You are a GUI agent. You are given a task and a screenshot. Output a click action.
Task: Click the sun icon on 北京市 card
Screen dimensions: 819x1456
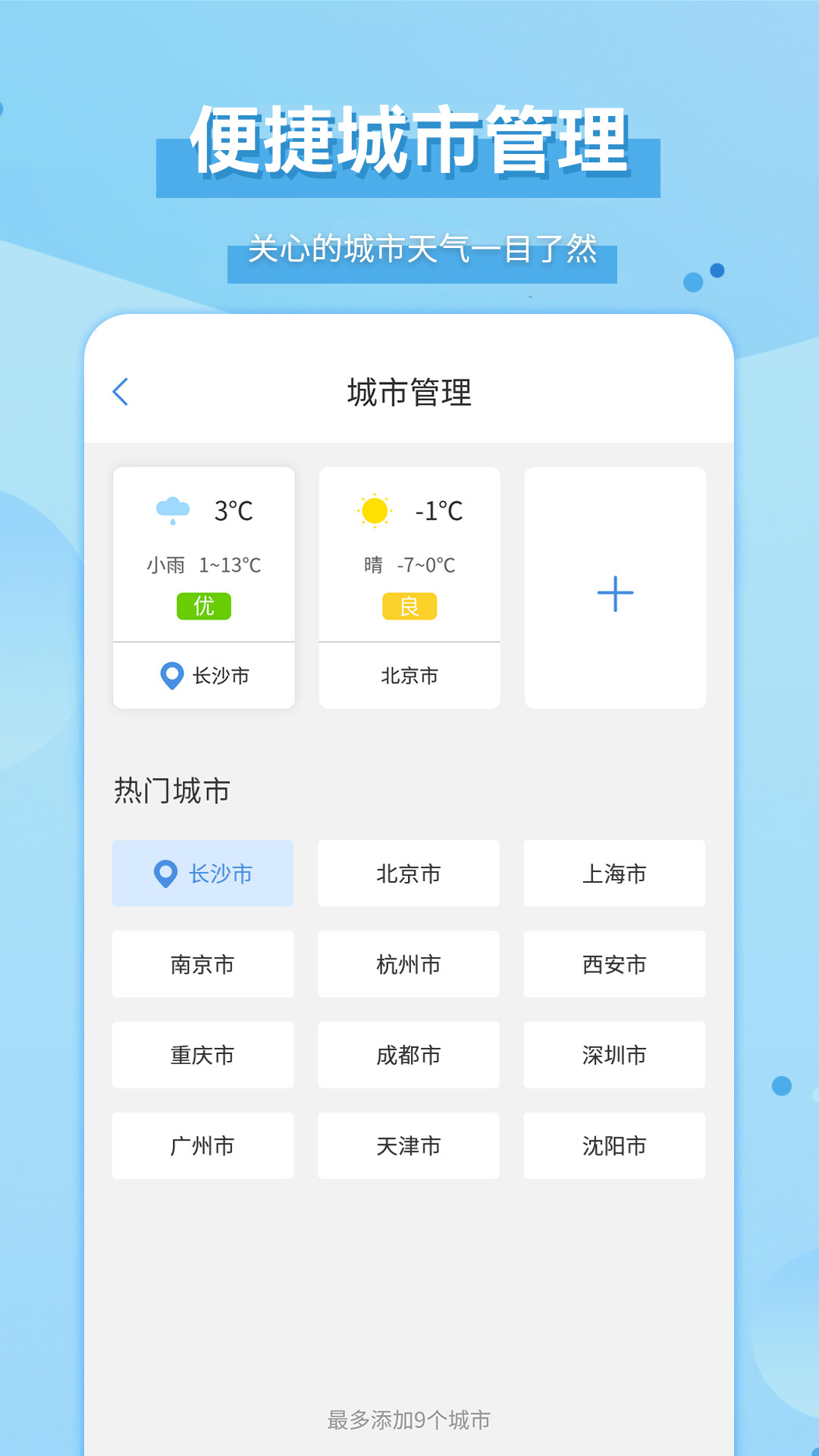(x=375, y=512)
